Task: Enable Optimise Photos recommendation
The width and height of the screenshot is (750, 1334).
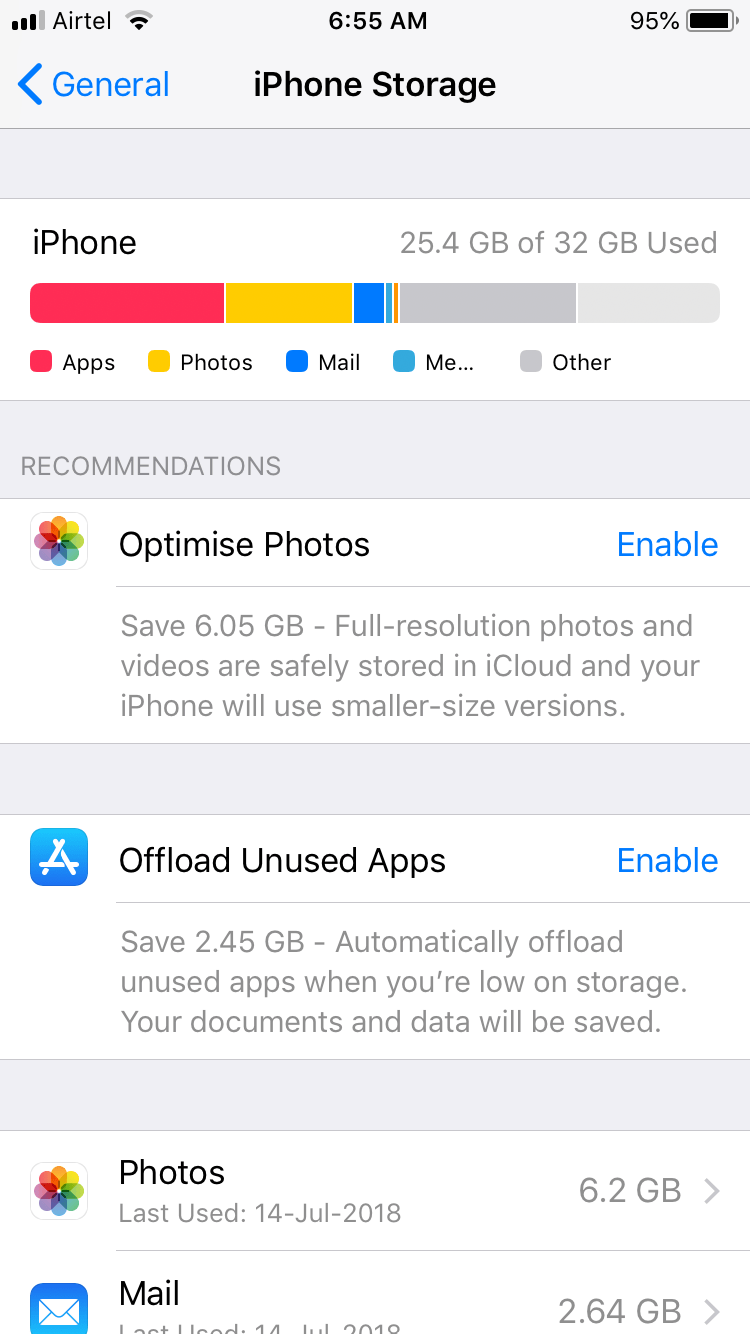Action: click(x=667, y=544)
